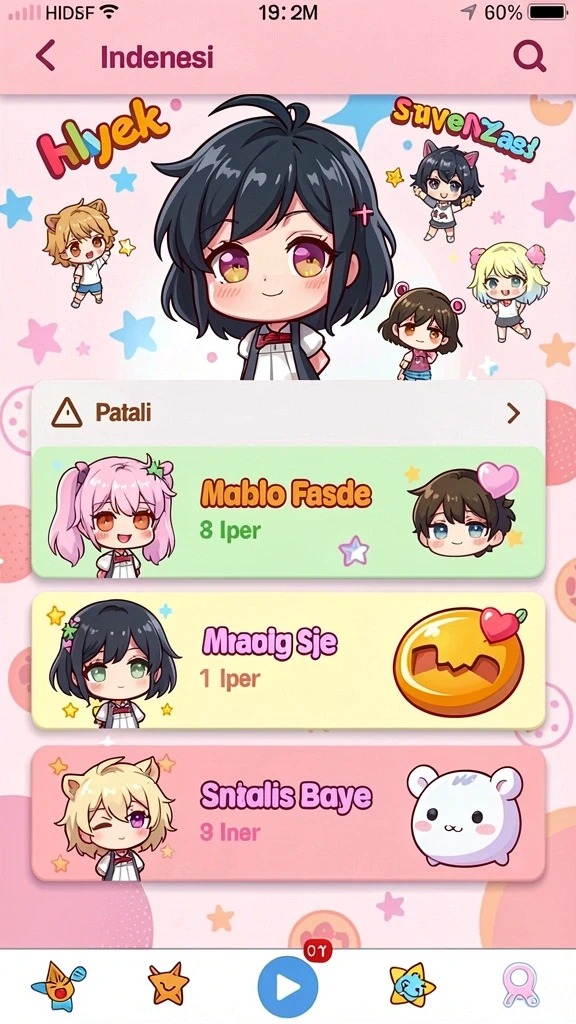Image resolution: width=576 pixels, height=1024 pixels.
Task: Open the pink ribbon tab
Action: (x=520, y=985)
